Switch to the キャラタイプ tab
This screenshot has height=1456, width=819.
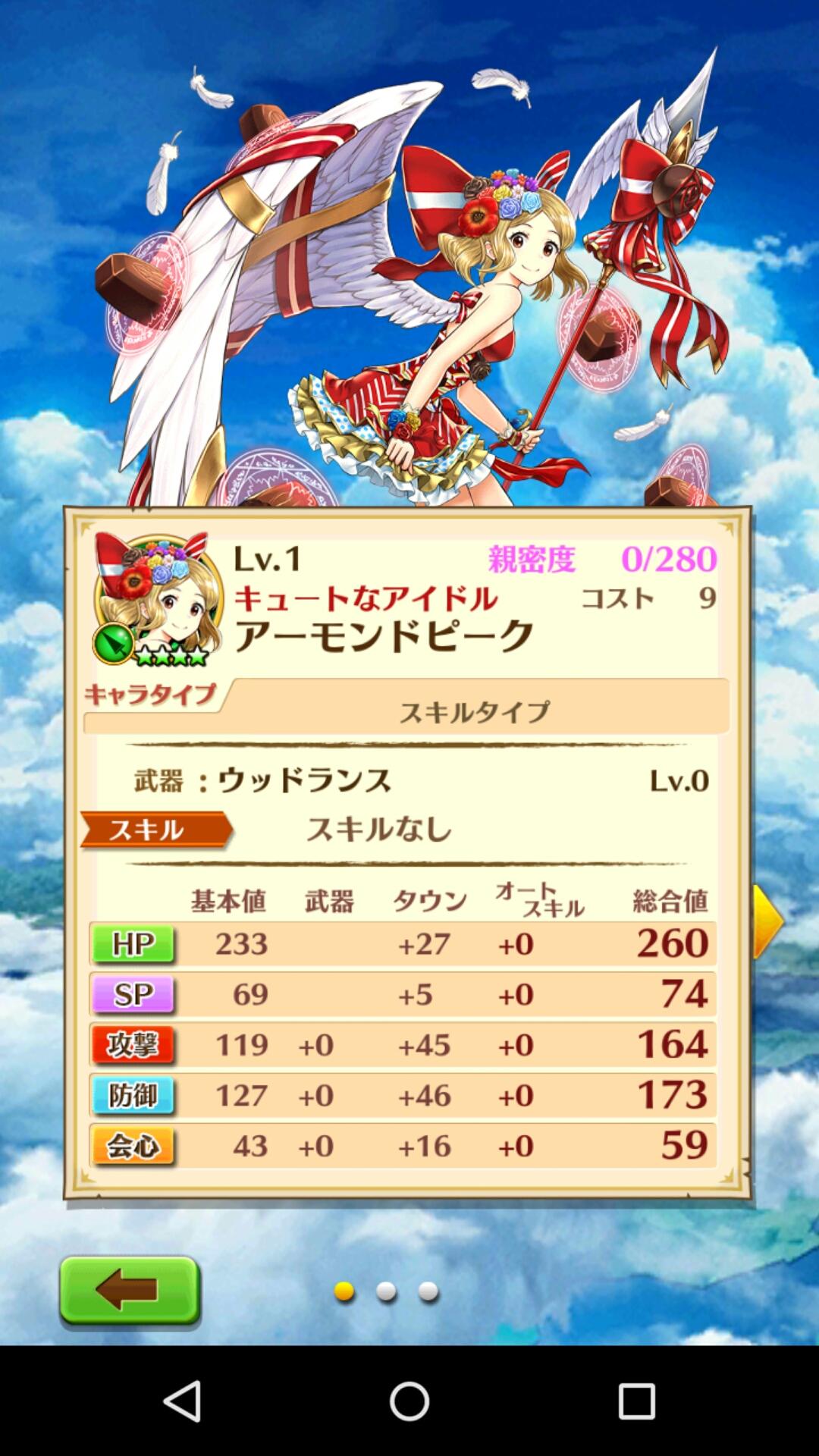pyautogui.click(x=152, y=695)
